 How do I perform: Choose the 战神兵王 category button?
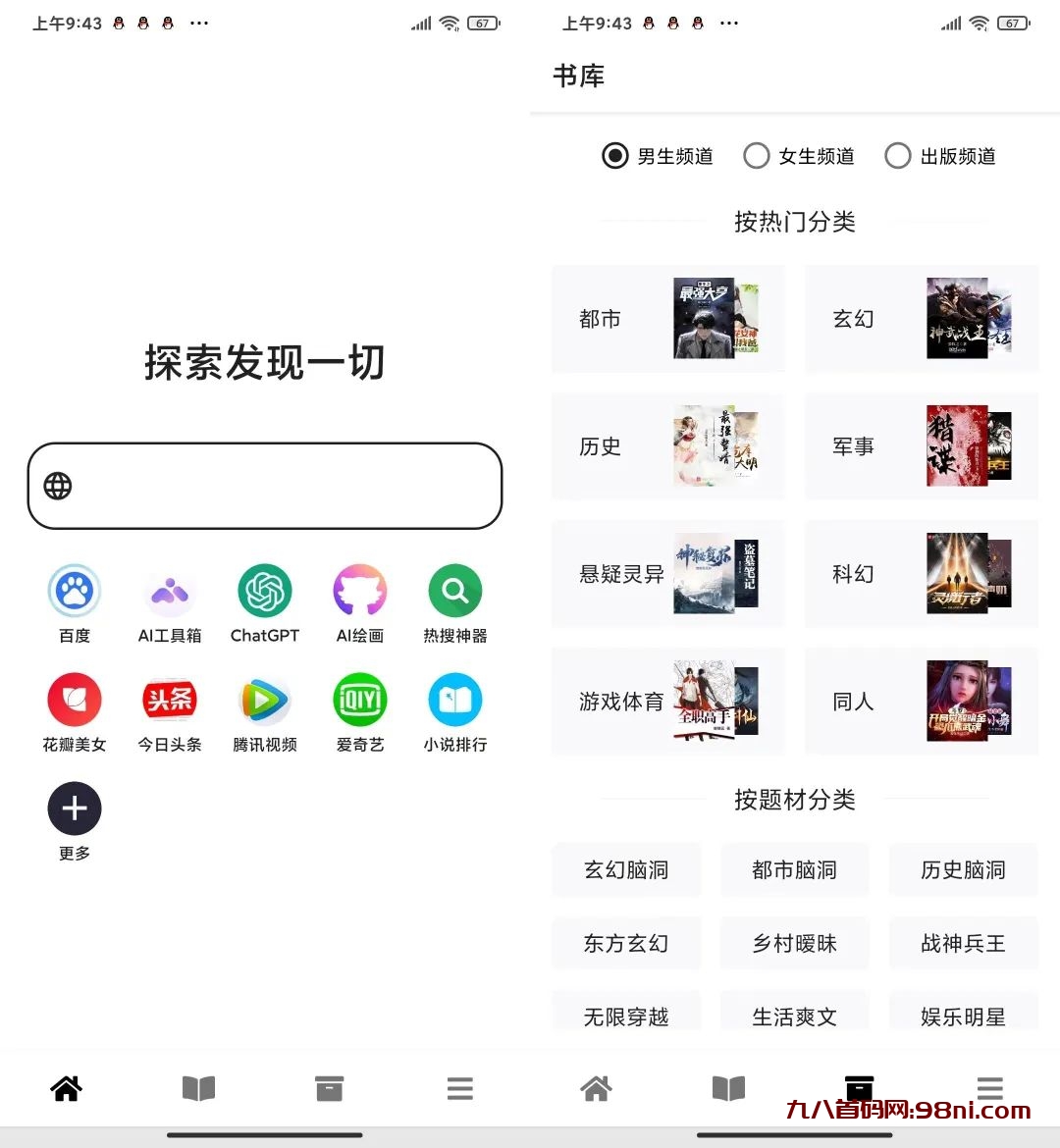click(x=963, y=943)
